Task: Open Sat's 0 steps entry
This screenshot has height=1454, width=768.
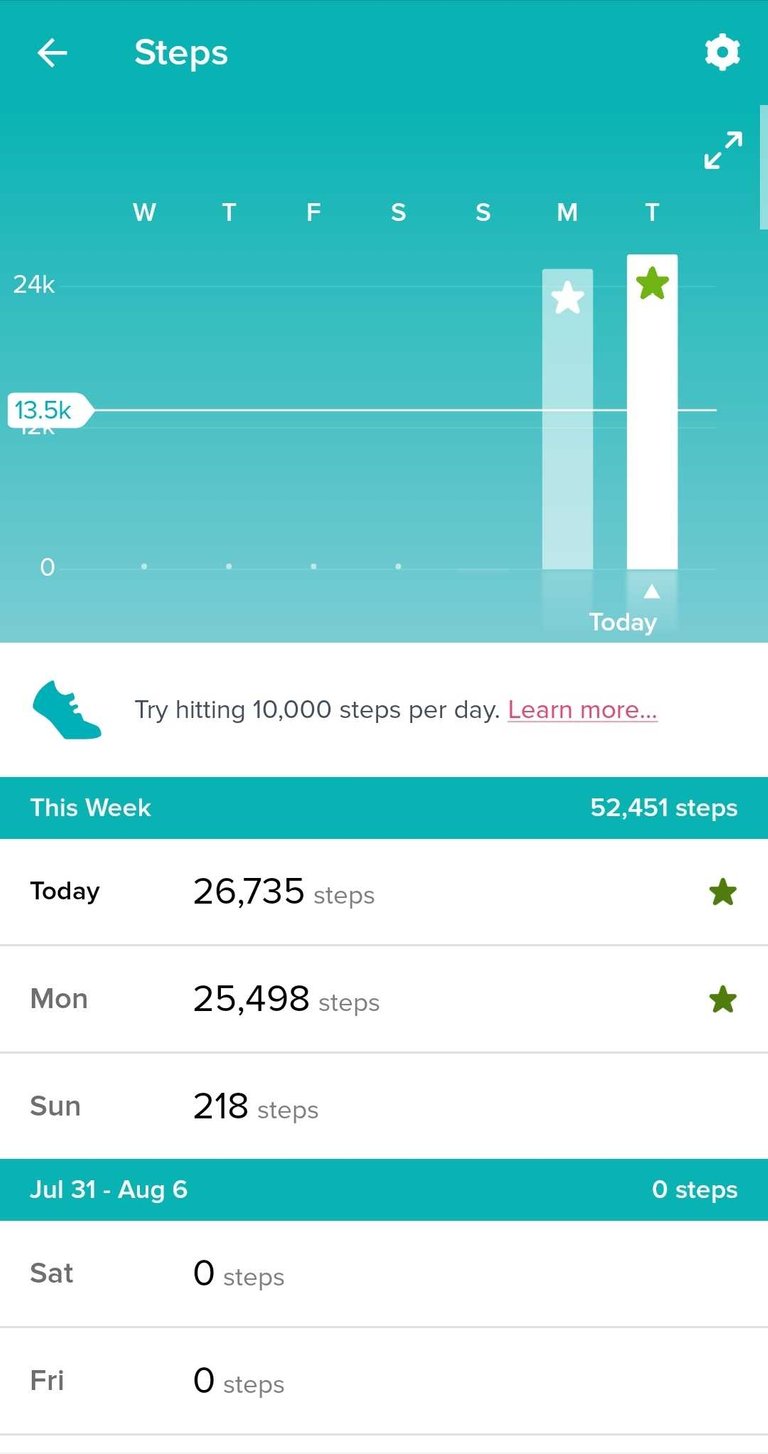Action: [x=384, y=1274]
